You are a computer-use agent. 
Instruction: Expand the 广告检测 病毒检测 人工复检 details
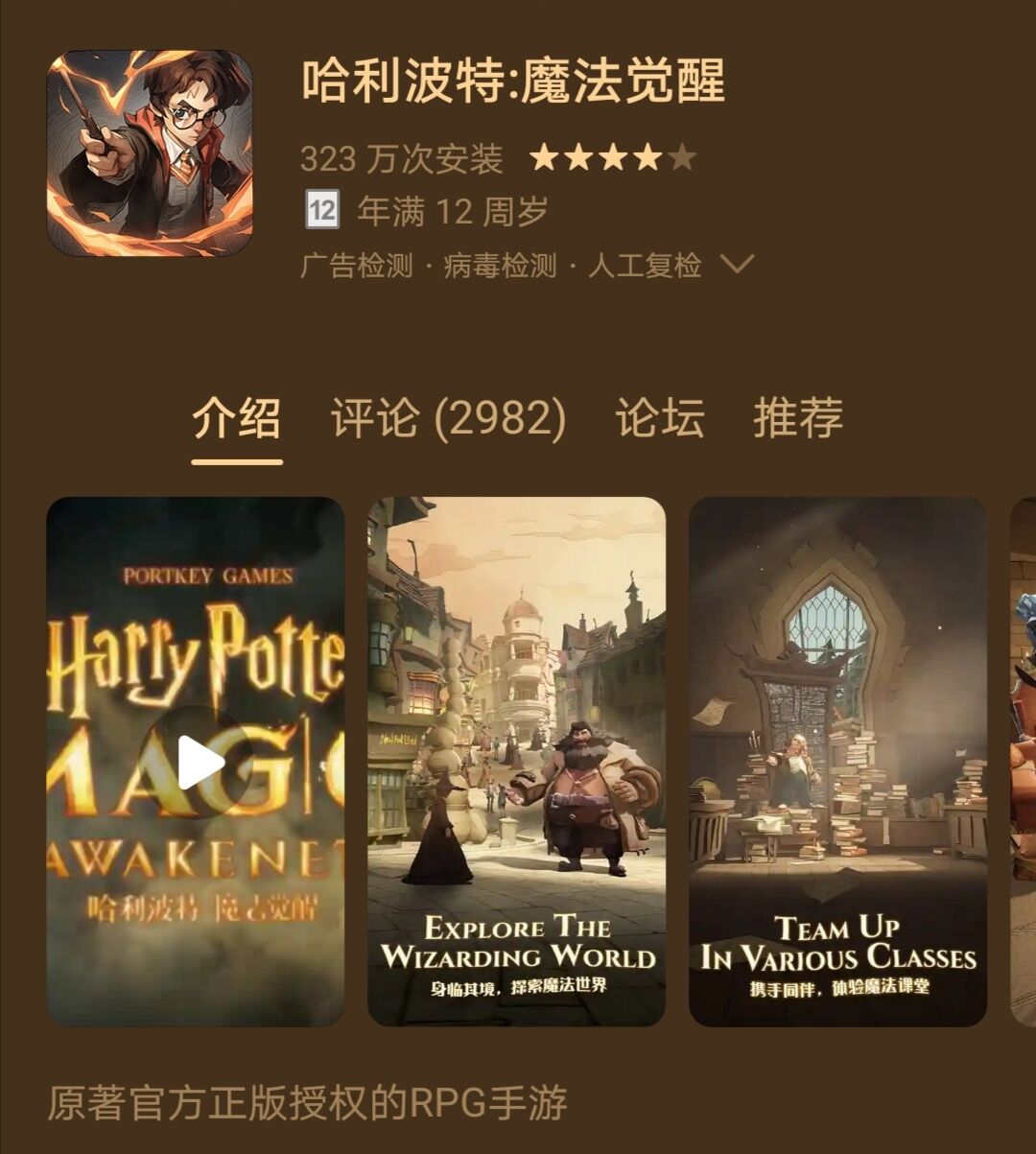[736, 265]
